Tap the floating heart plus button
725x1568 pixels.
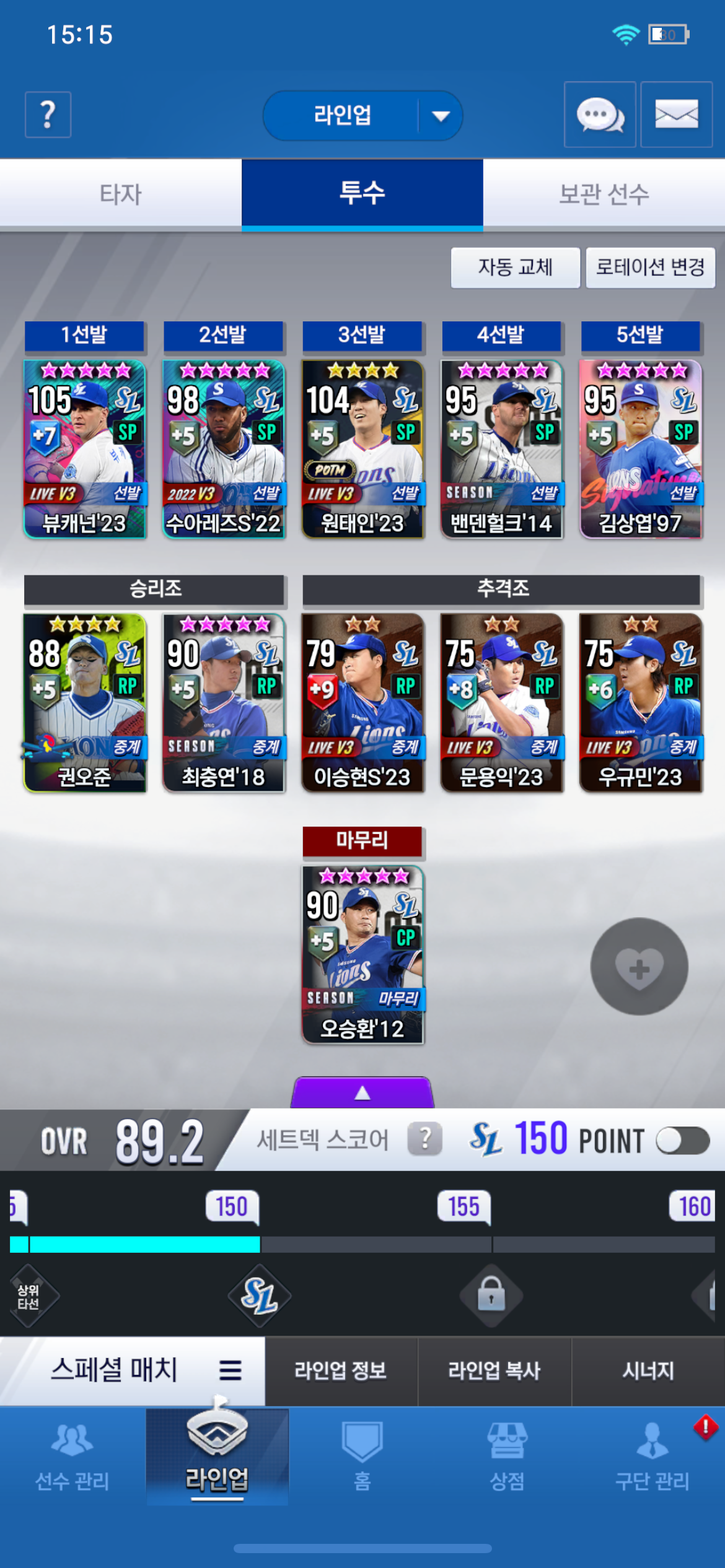pos(639,966)
